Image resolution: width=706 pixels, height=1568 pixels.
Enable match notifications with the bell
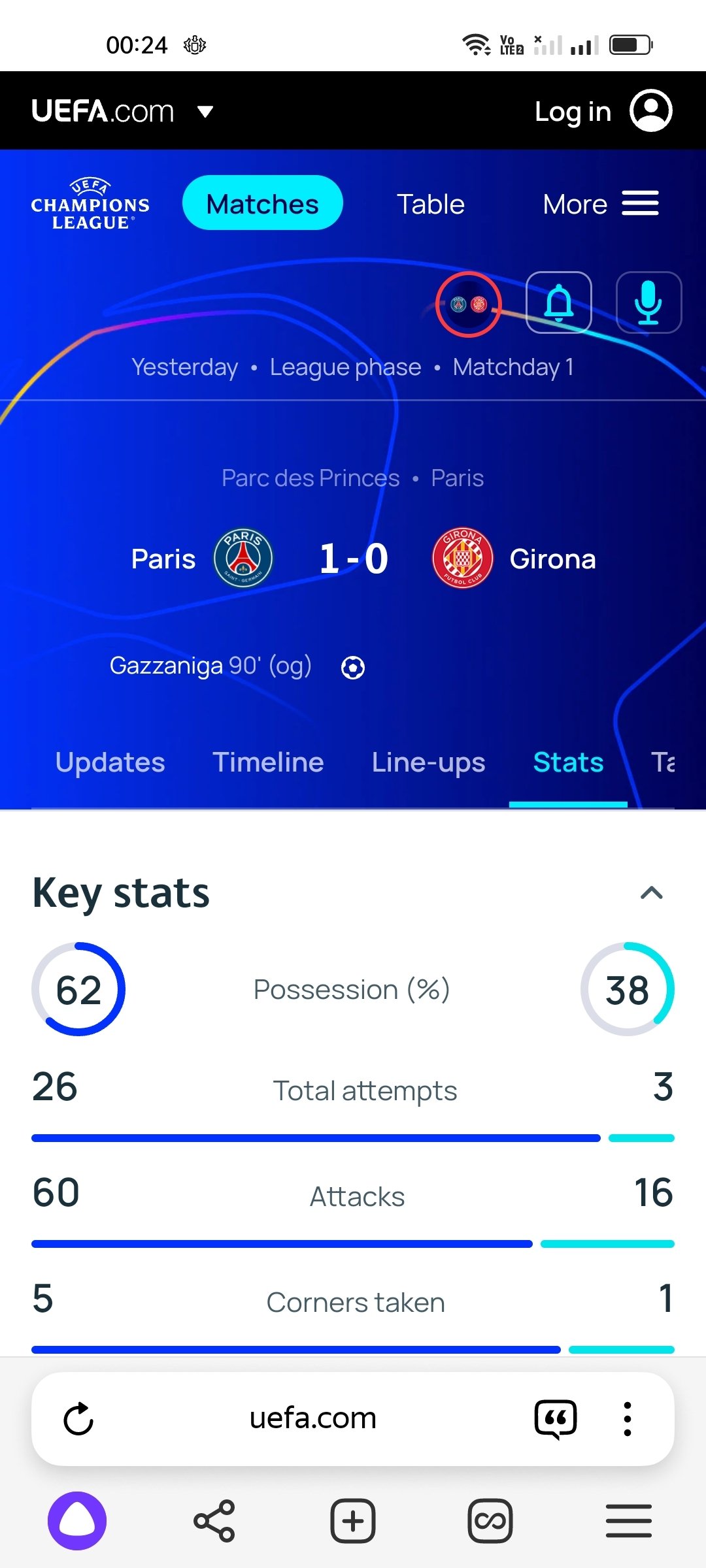(x=558, y=302)
